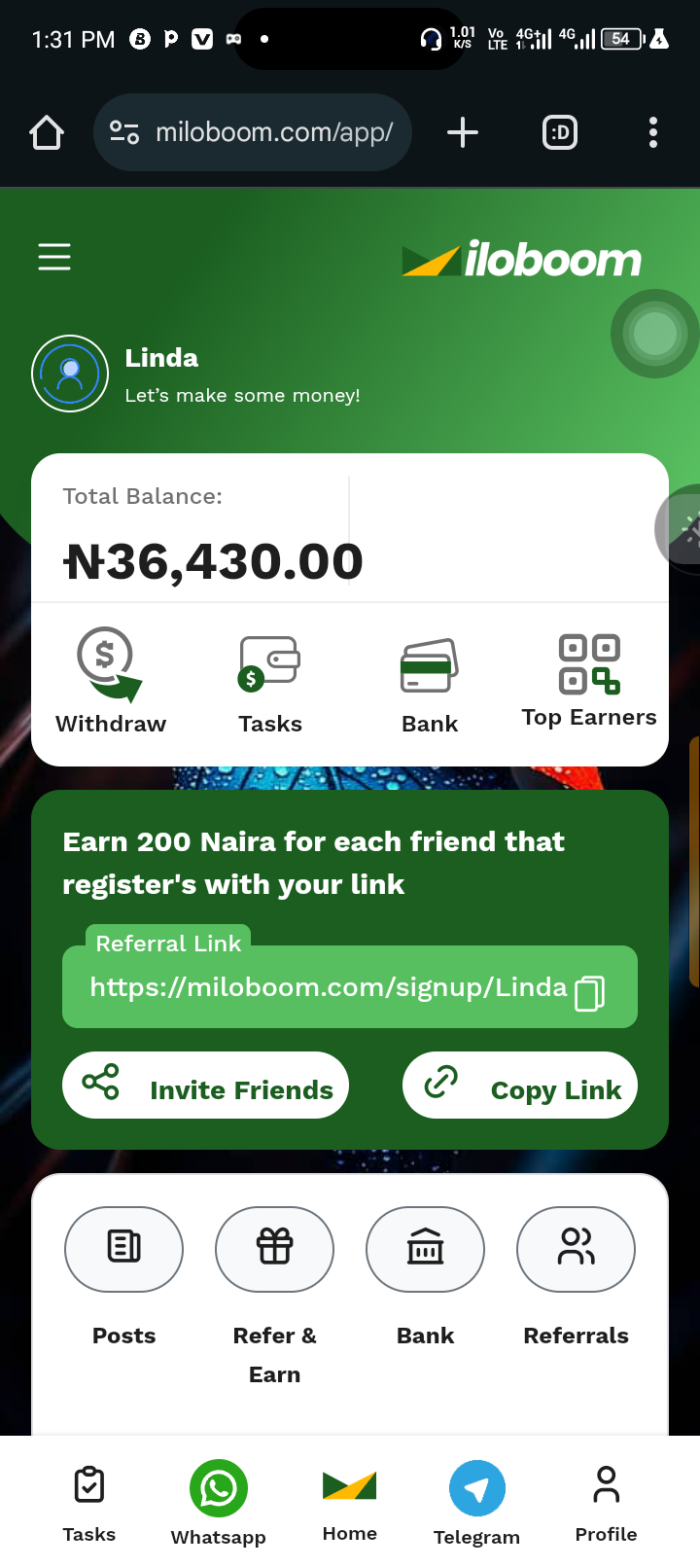The width and height of the screenshot is (700, 1568).
Task: Switch to the Tasks bottom tab
Action: (89, 1504)
